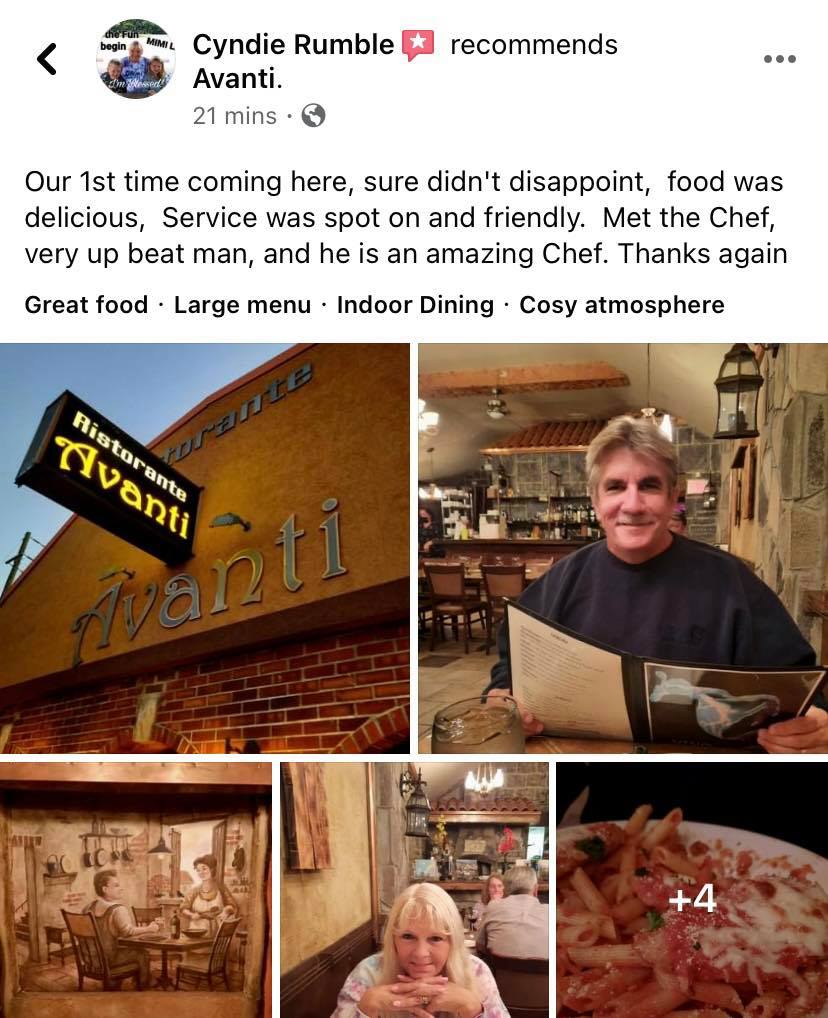Open the photo of man holding menu
Image resolution: width=828 pixels, height=1018 pixels.
point(622,548)
